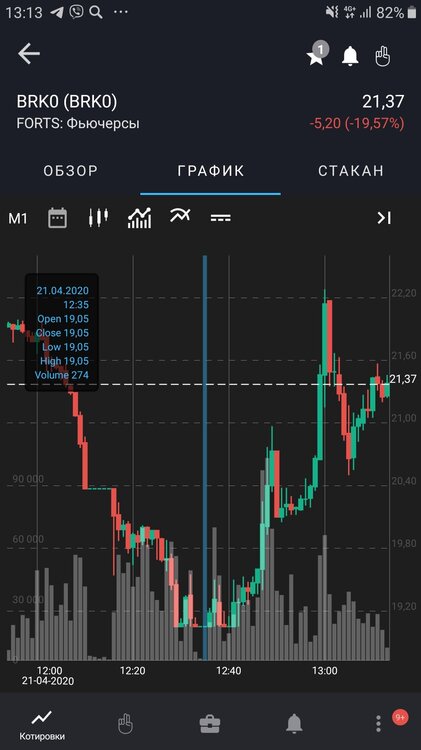This screenshot has width=421, height=750.
Task: Open the chart indicators menu
Action: click(x=139, y=218)
